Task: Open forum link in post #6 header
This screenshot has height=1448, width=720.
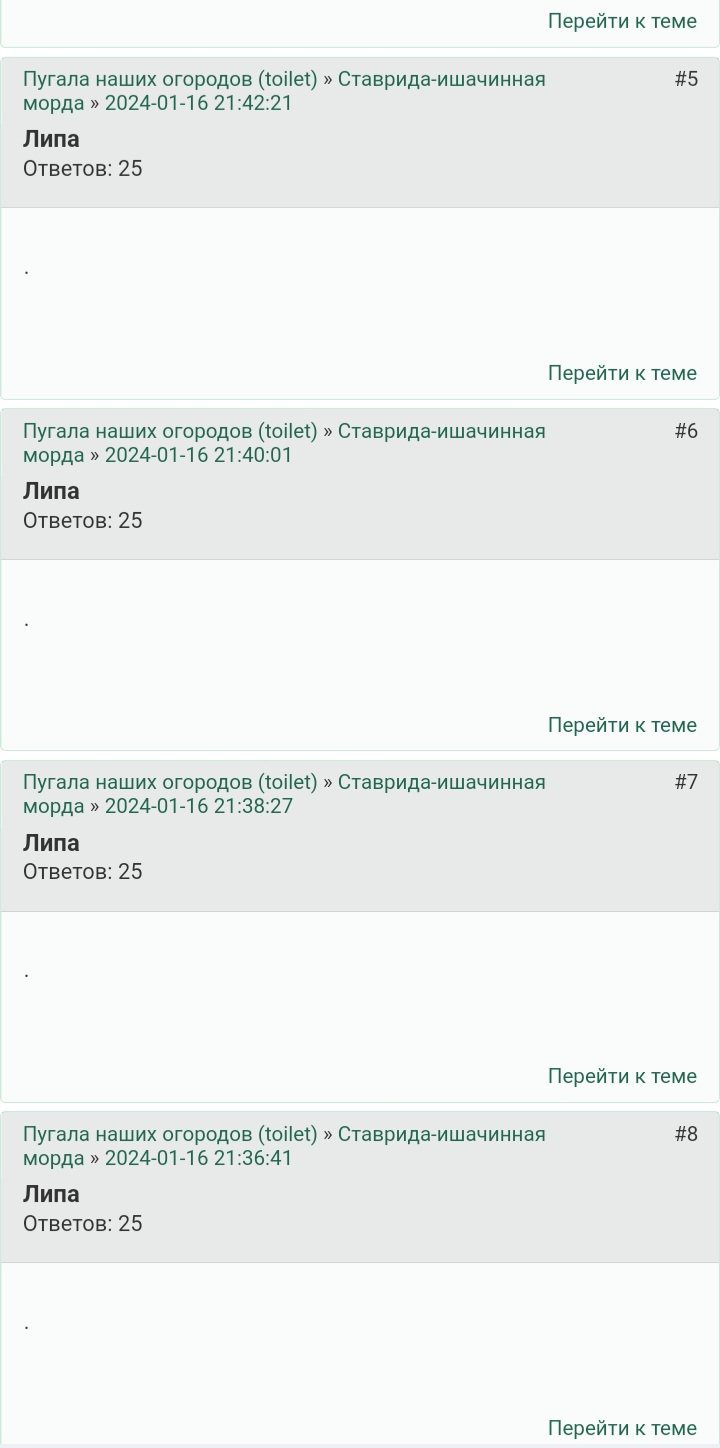Action: 170,431
